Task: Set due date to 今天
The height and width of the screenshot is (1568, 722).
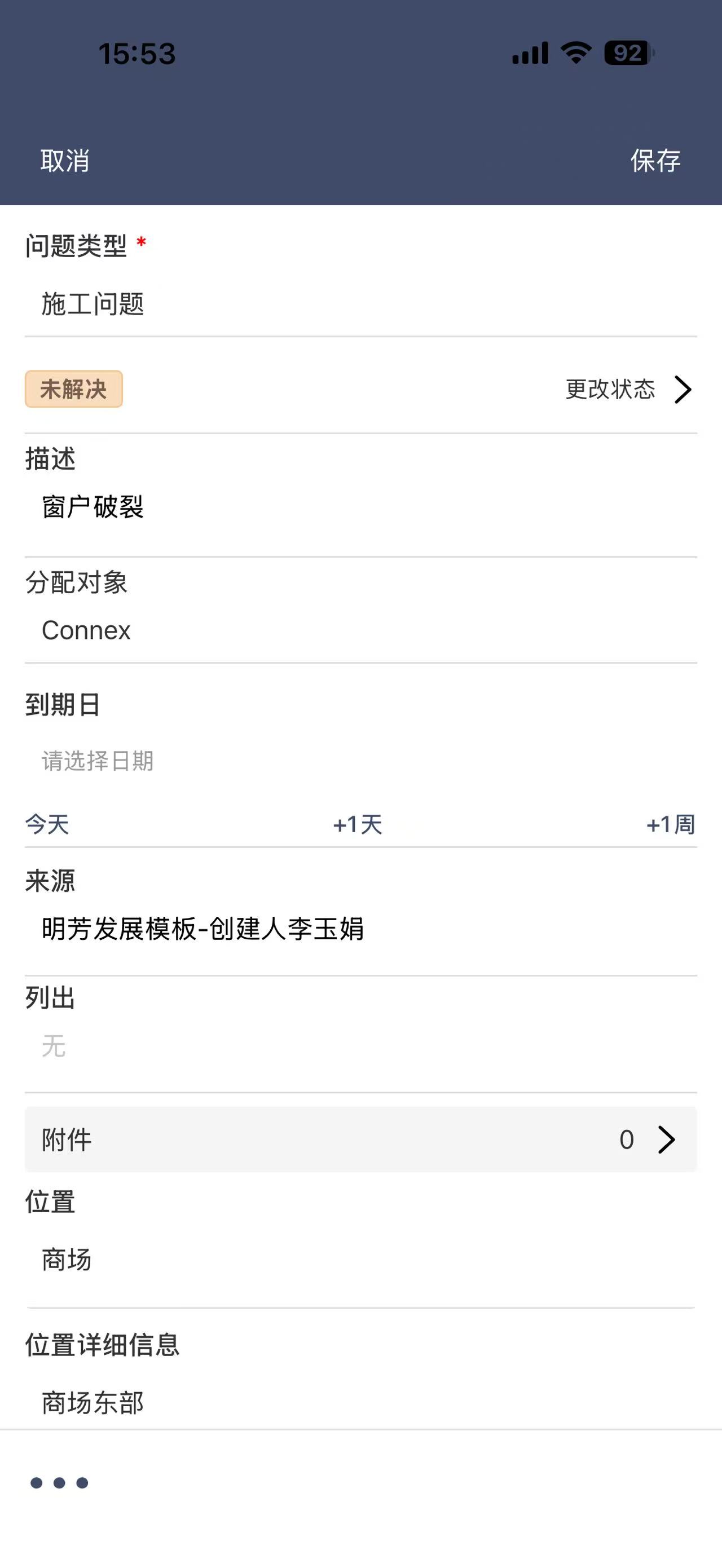Action: (x=47, y=825)
